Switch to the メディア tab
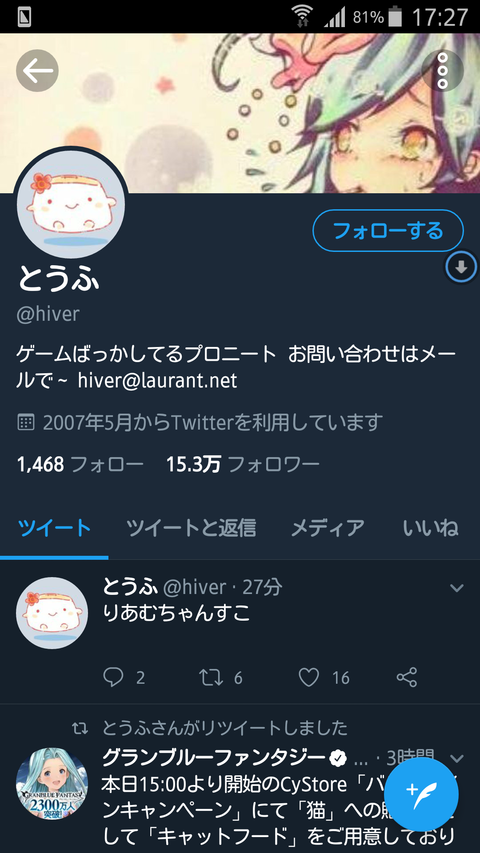 328,528
